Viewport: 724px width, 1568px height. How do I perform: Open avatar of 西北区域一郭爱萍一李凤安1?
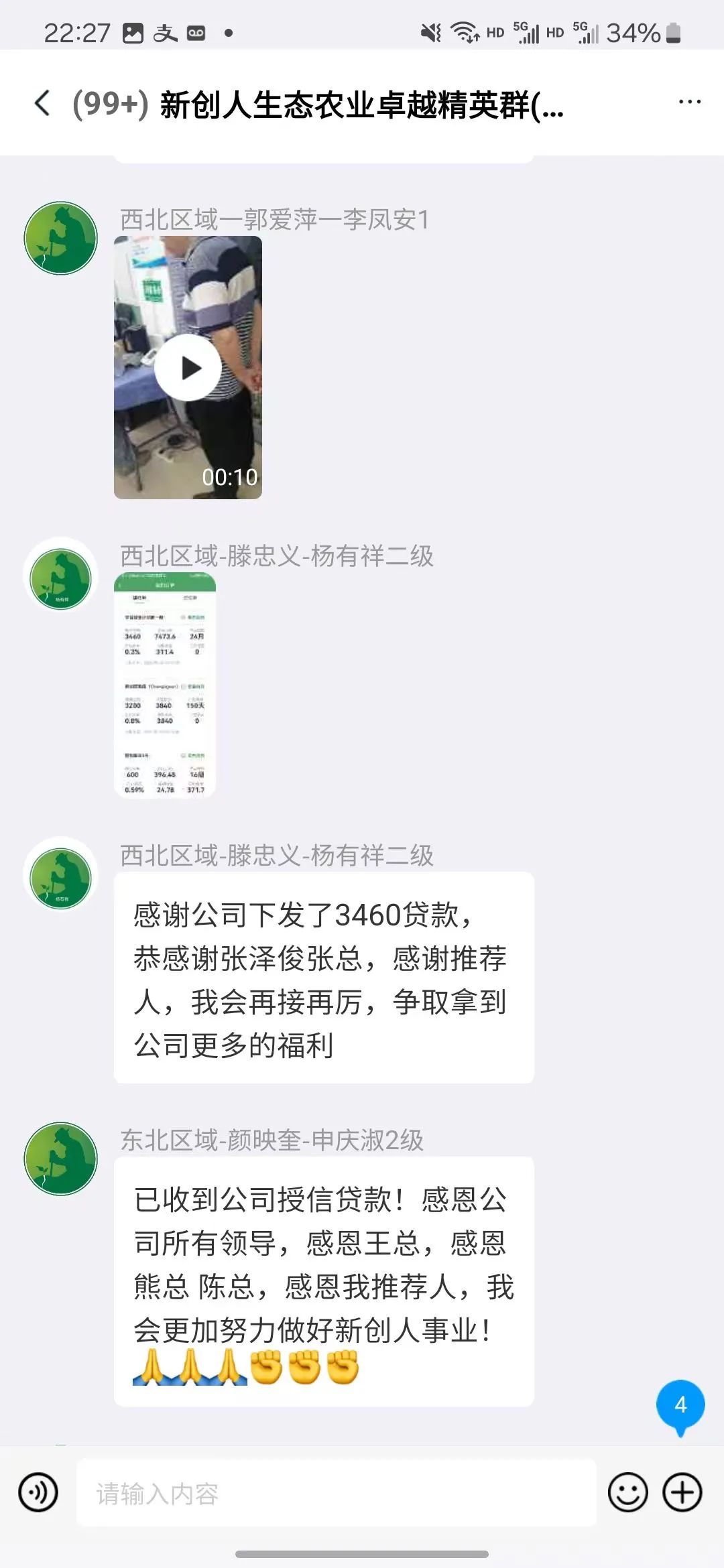61,239
